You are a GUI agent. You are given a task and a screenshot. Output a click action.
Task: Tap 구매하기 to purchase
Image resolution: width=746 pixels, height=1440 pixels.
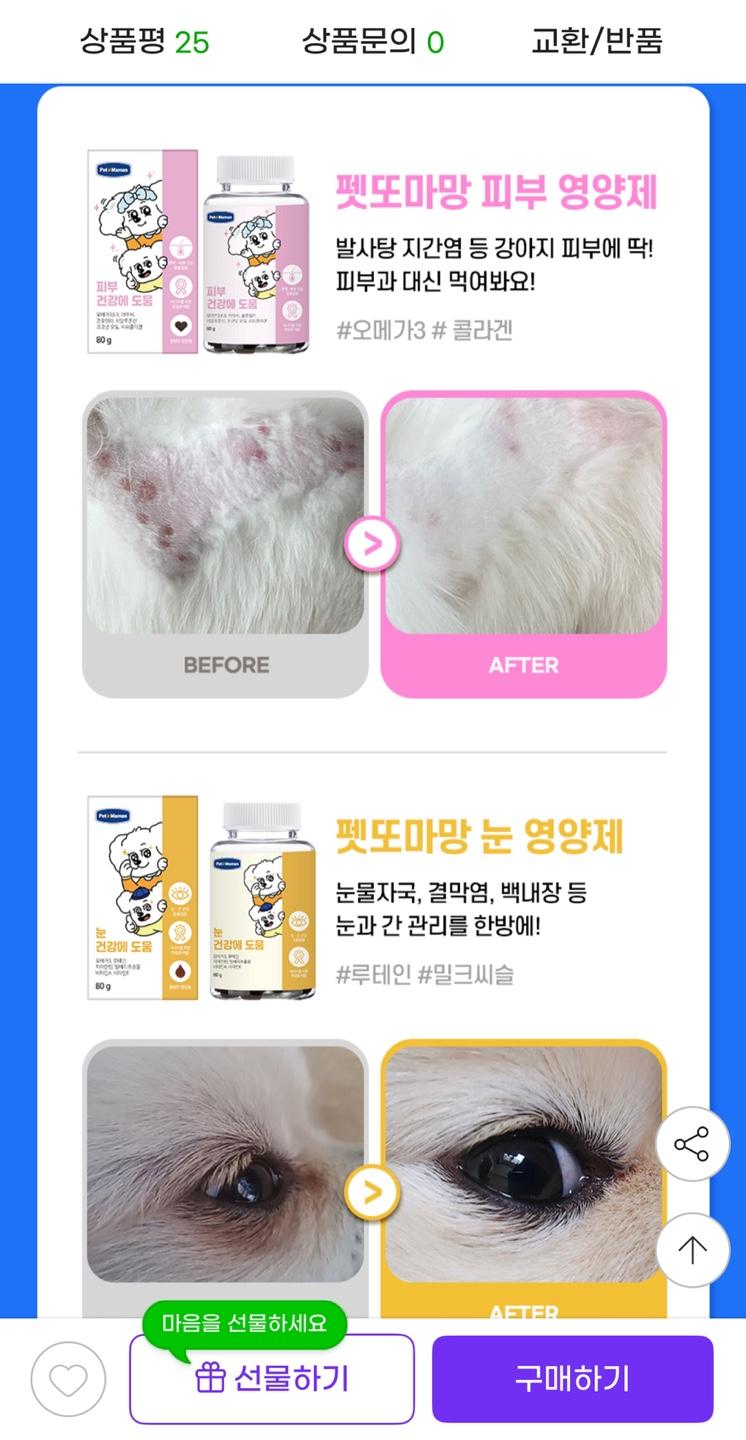572,1379
